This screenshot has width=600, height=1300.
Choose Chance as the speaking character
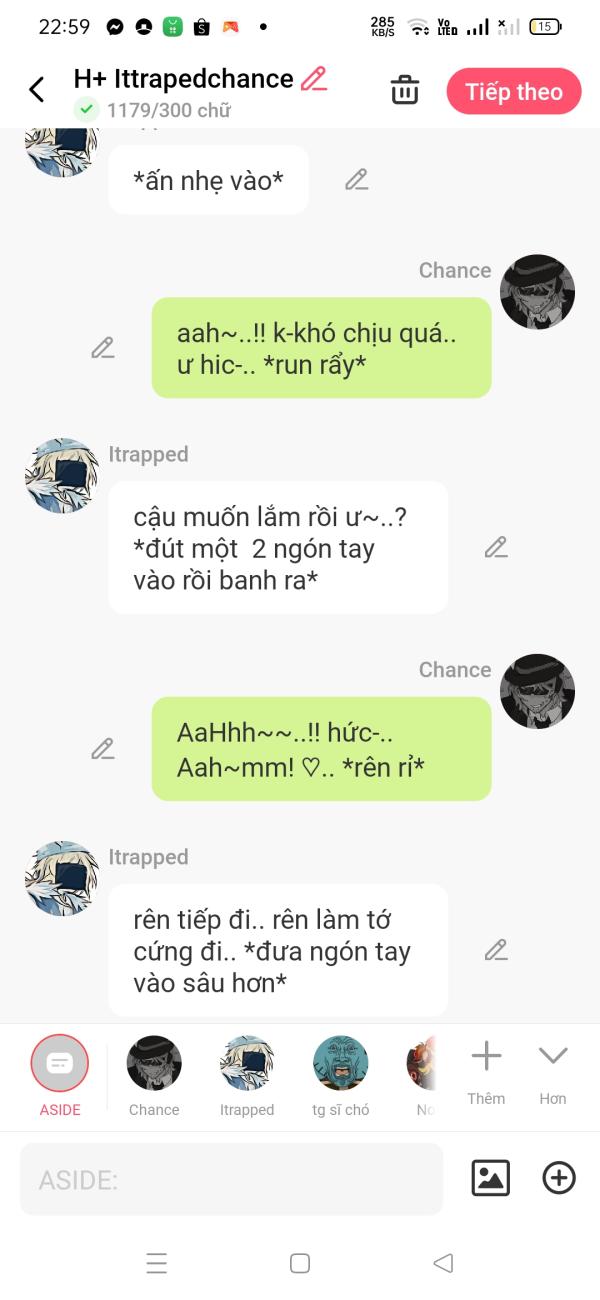tap(154, 1074)
